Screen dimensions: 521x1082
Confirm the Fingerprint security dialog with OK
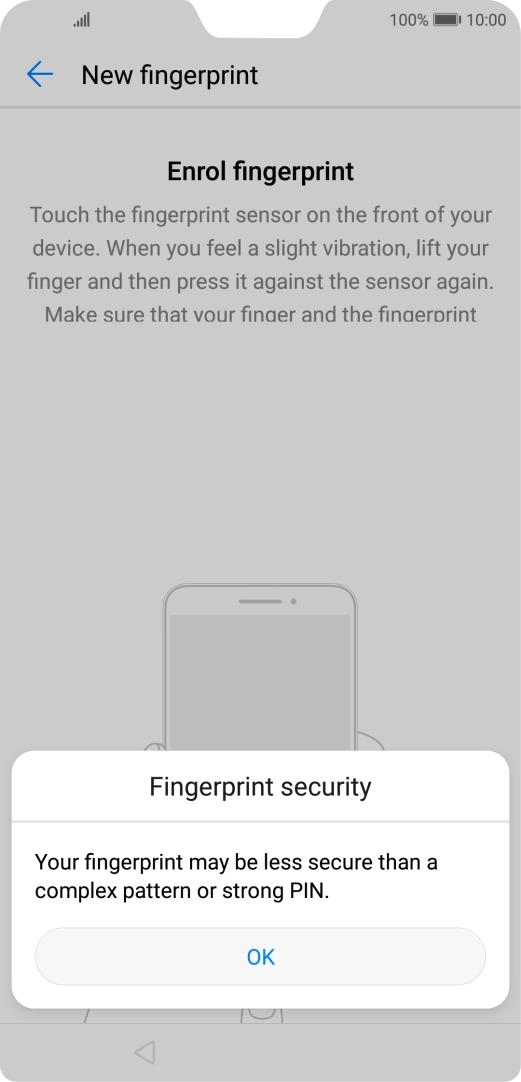coord(260,956)
